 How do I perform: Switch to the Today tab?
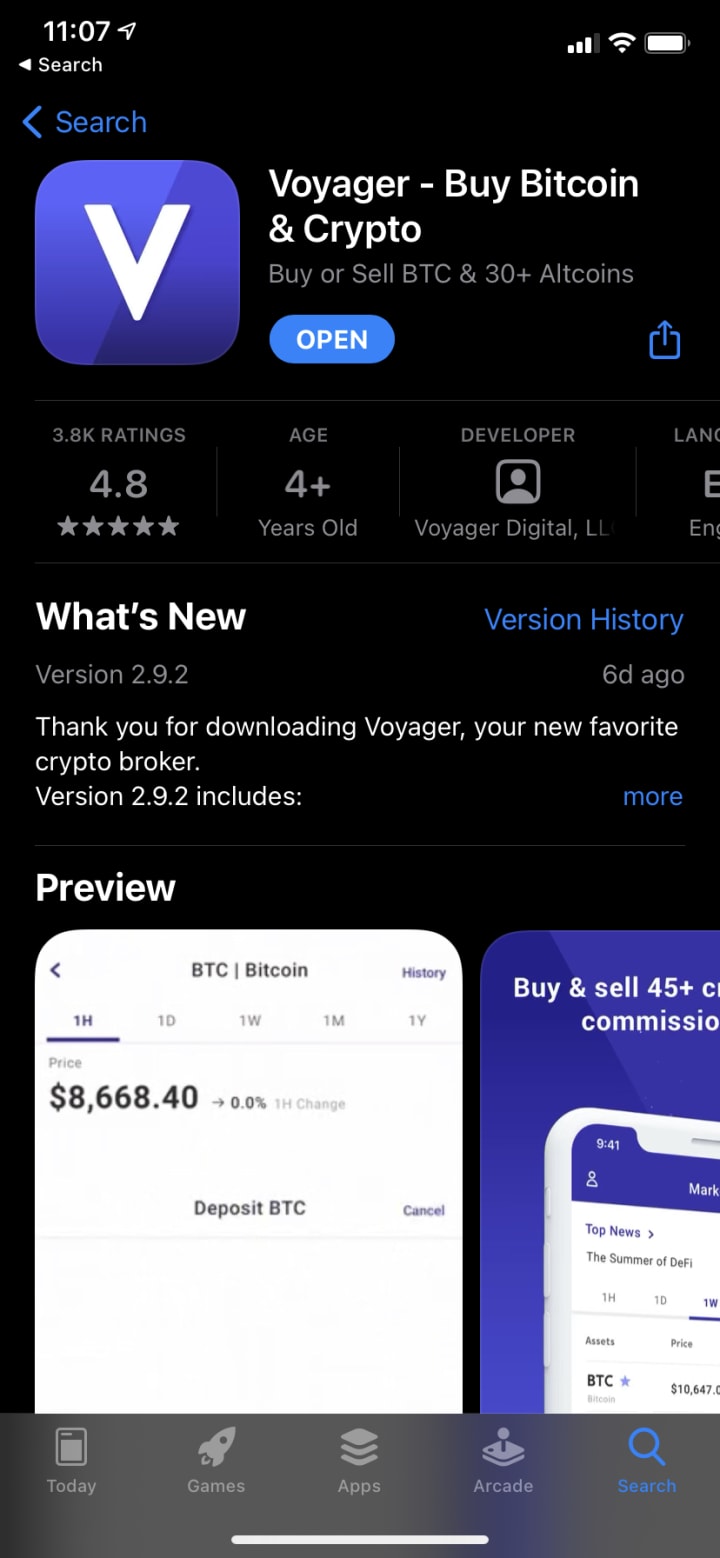point(71,1461)
